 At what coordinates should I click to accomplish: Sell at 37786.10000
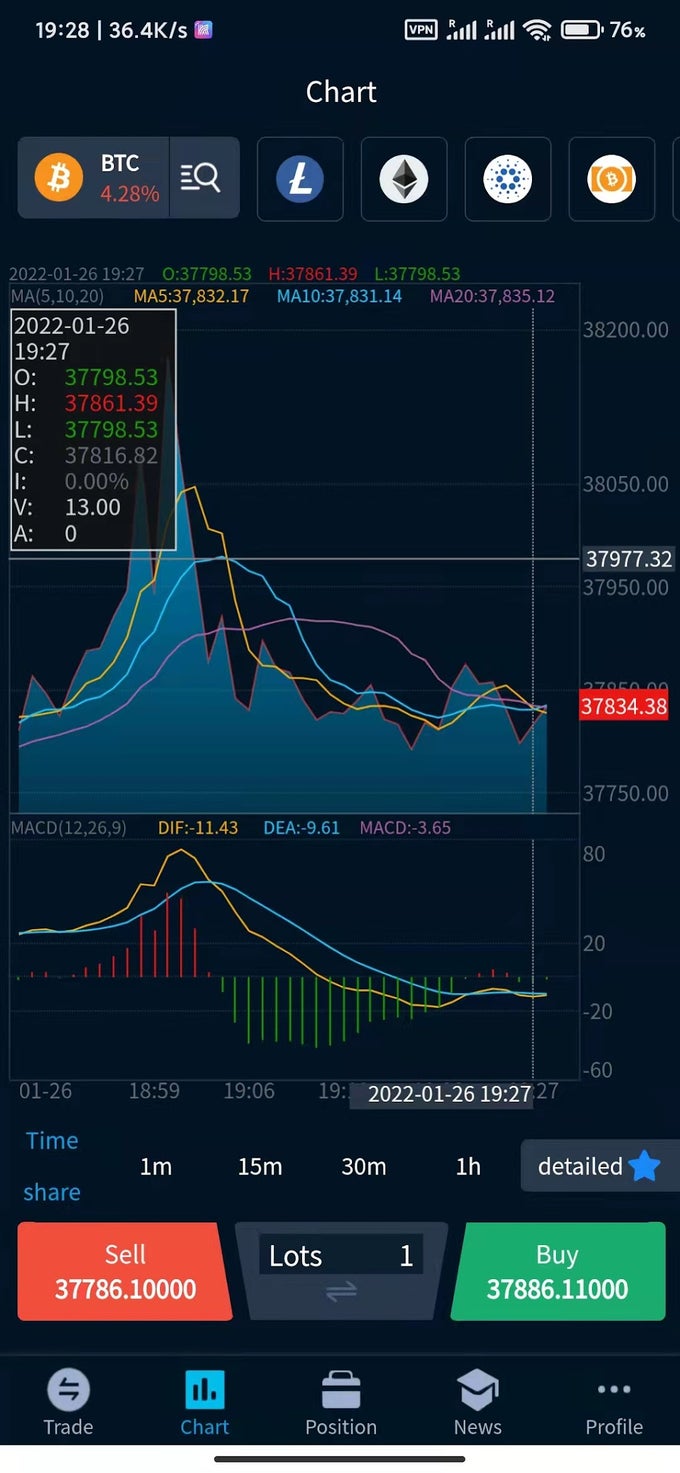(125, 1272)
